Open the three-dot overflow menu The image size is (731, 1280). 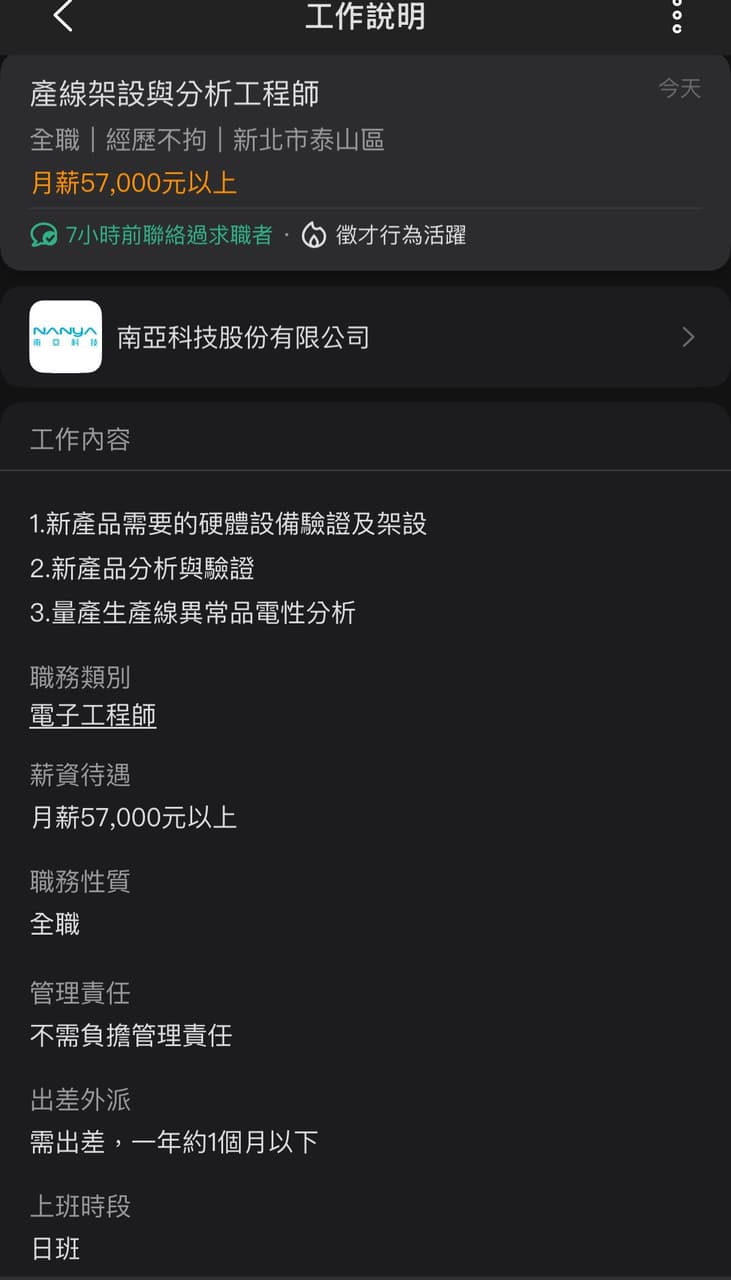(677, 16)
